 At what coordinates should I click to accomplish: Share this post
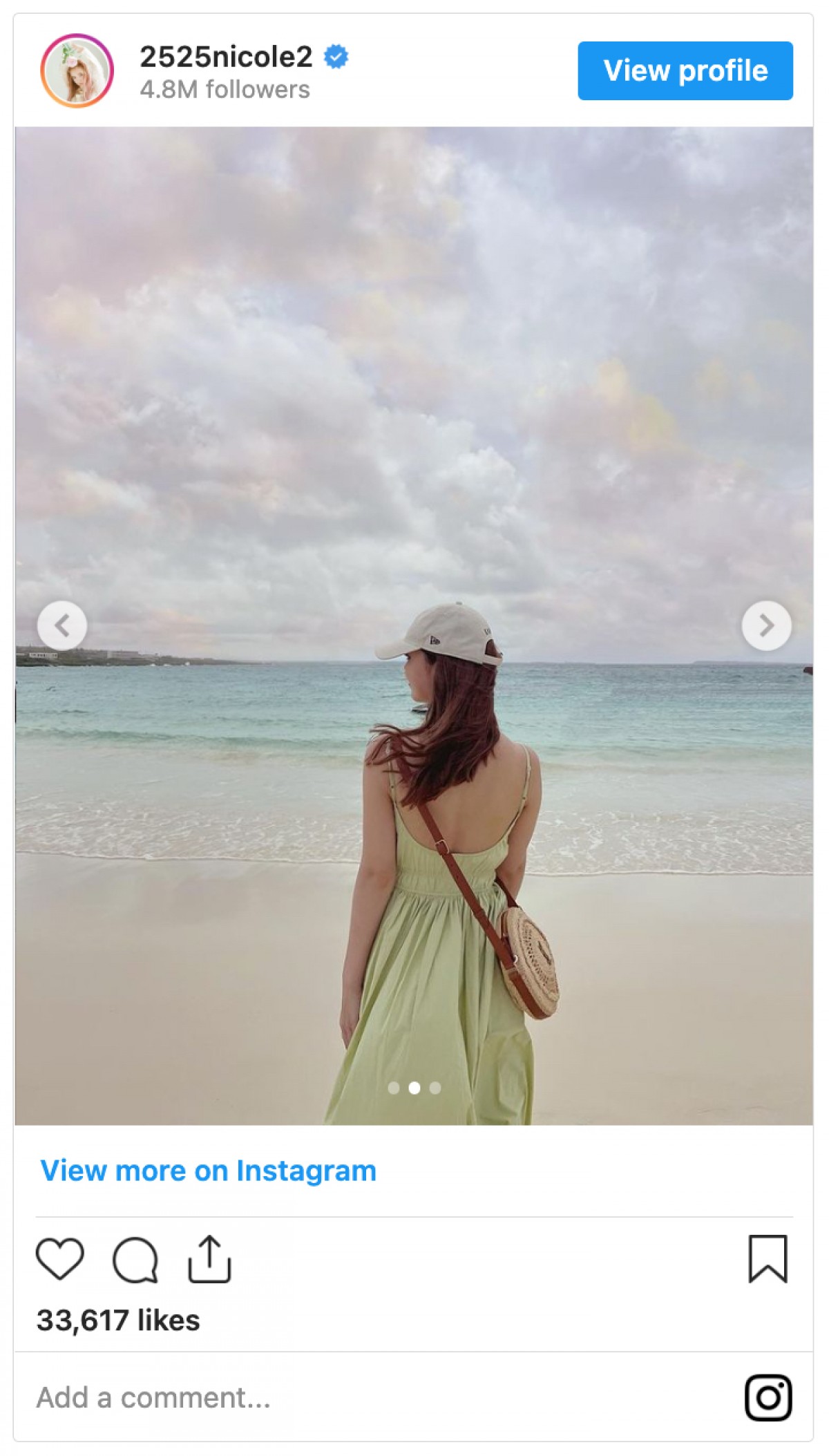[x=209, y=1259]
